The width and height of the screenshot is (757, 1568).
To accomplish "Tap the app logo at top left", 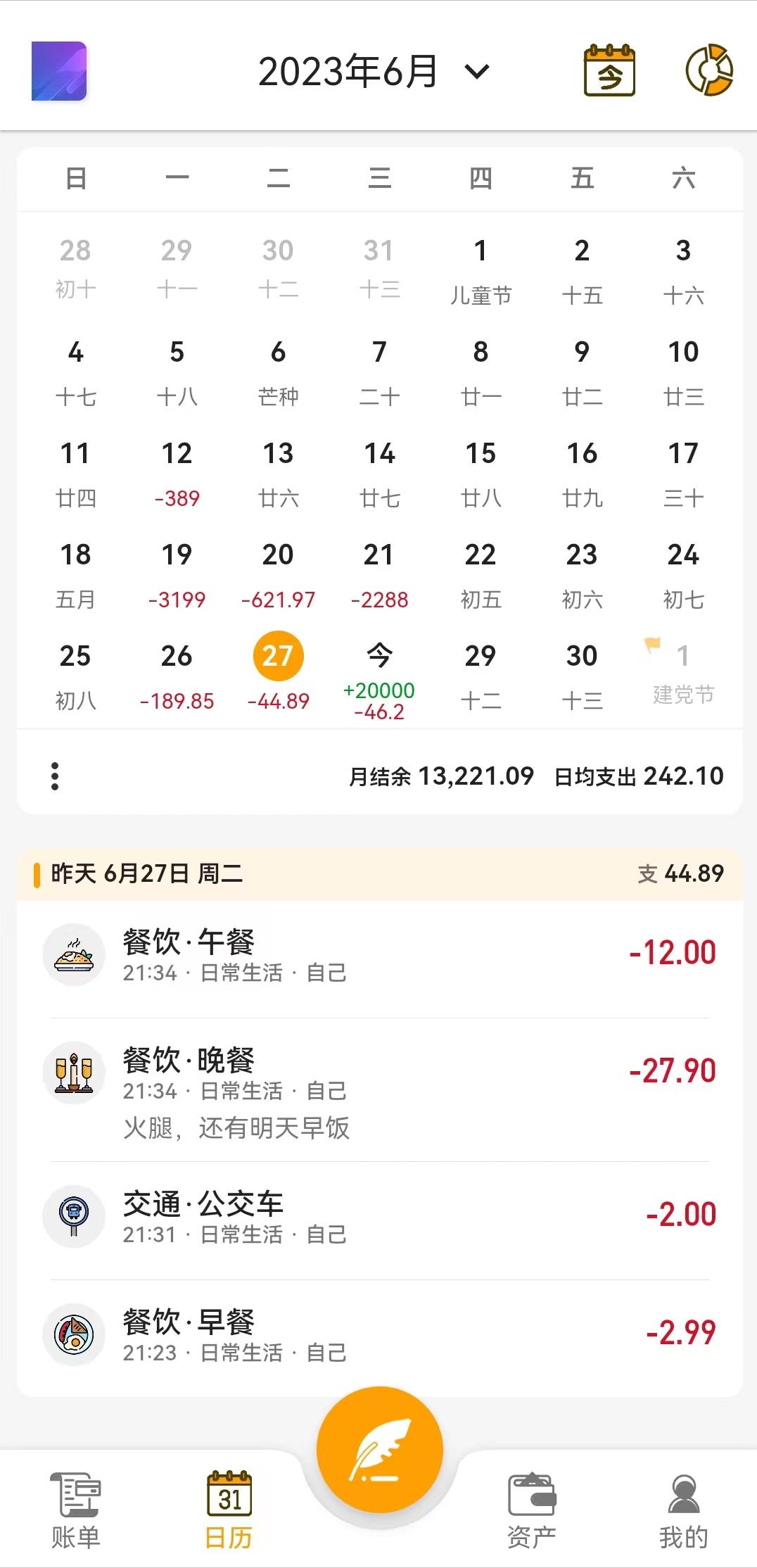I will 59,70.
